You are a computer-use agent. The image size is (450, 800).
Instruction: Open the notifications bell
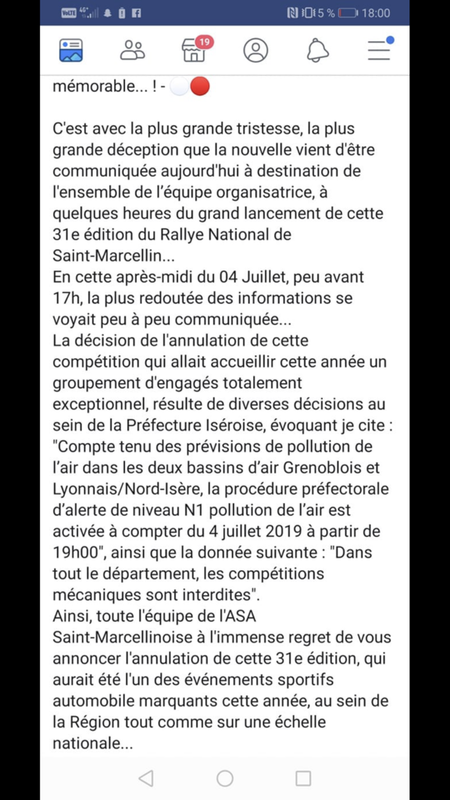pyautogui.click(x=317, y=51)
